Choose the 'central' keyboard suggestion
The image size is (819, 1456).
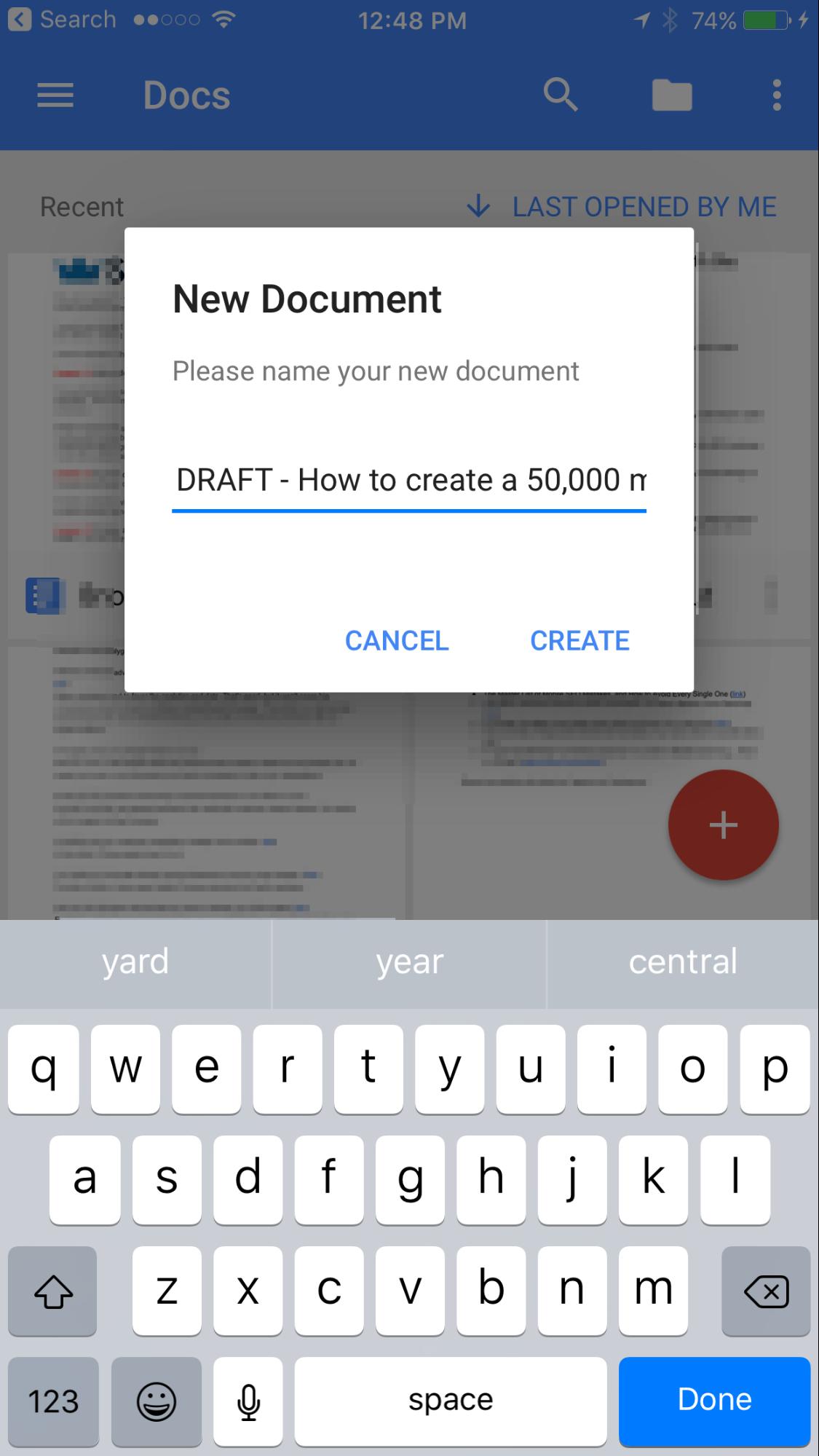(x=683, y=963)
